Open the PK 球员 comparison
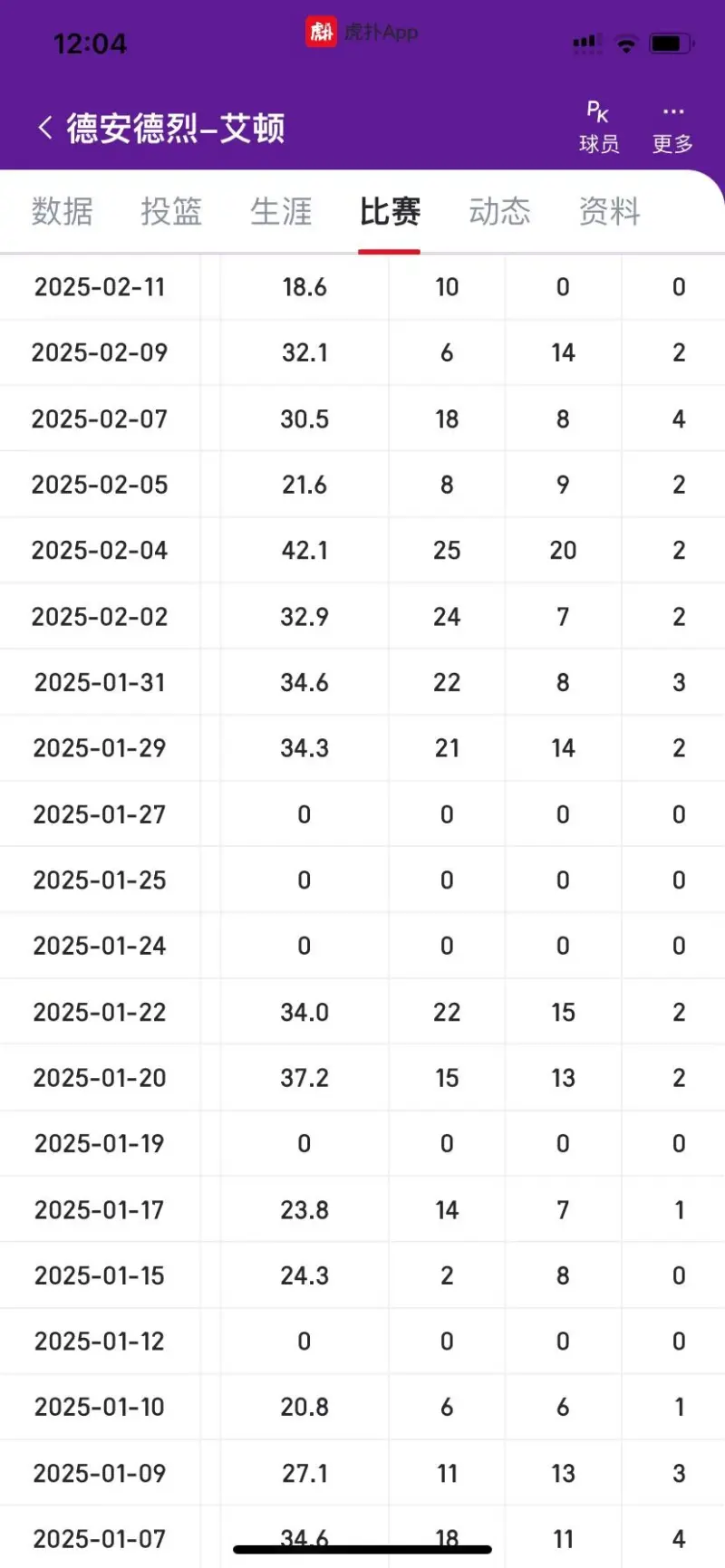Viewport: 725px width, 1568px height. (x=599, y=128)
